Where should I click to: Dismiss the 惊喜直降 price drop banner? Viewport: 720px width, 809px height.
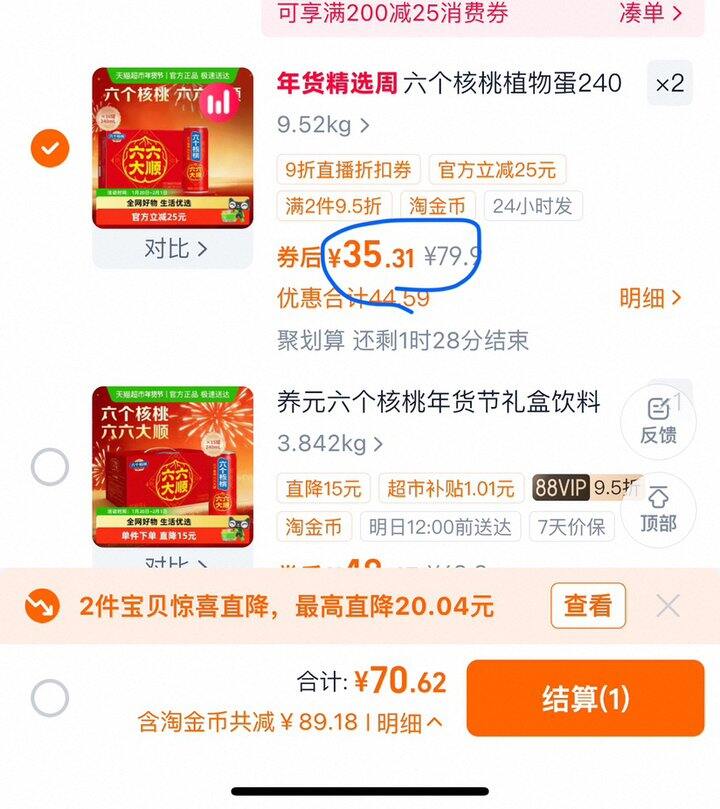coord(668,605)
